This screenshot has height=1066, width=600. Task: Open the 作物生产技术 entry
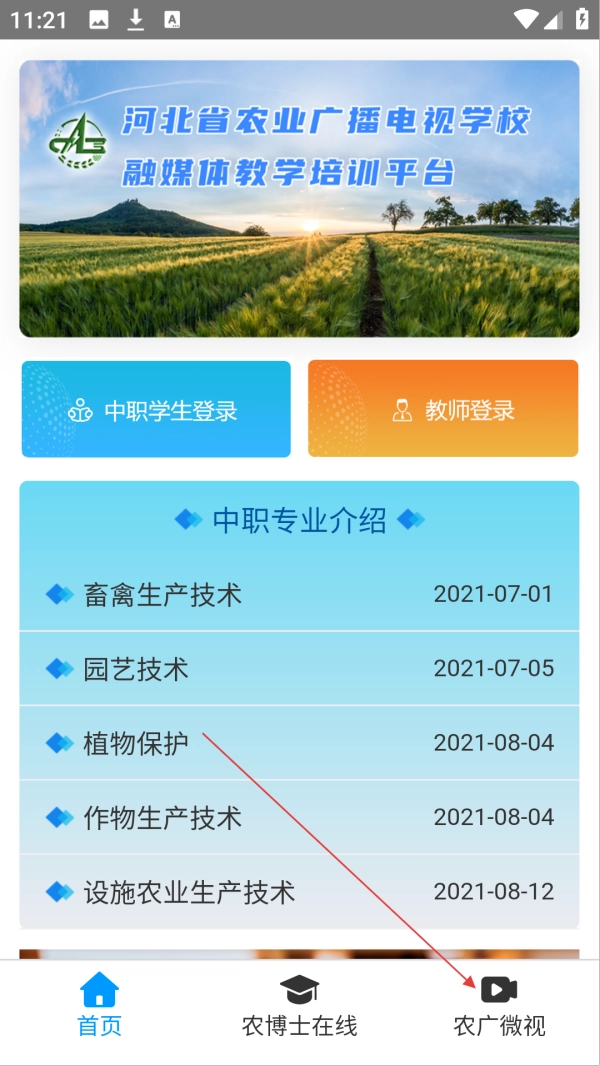click(x=299, y=818)
